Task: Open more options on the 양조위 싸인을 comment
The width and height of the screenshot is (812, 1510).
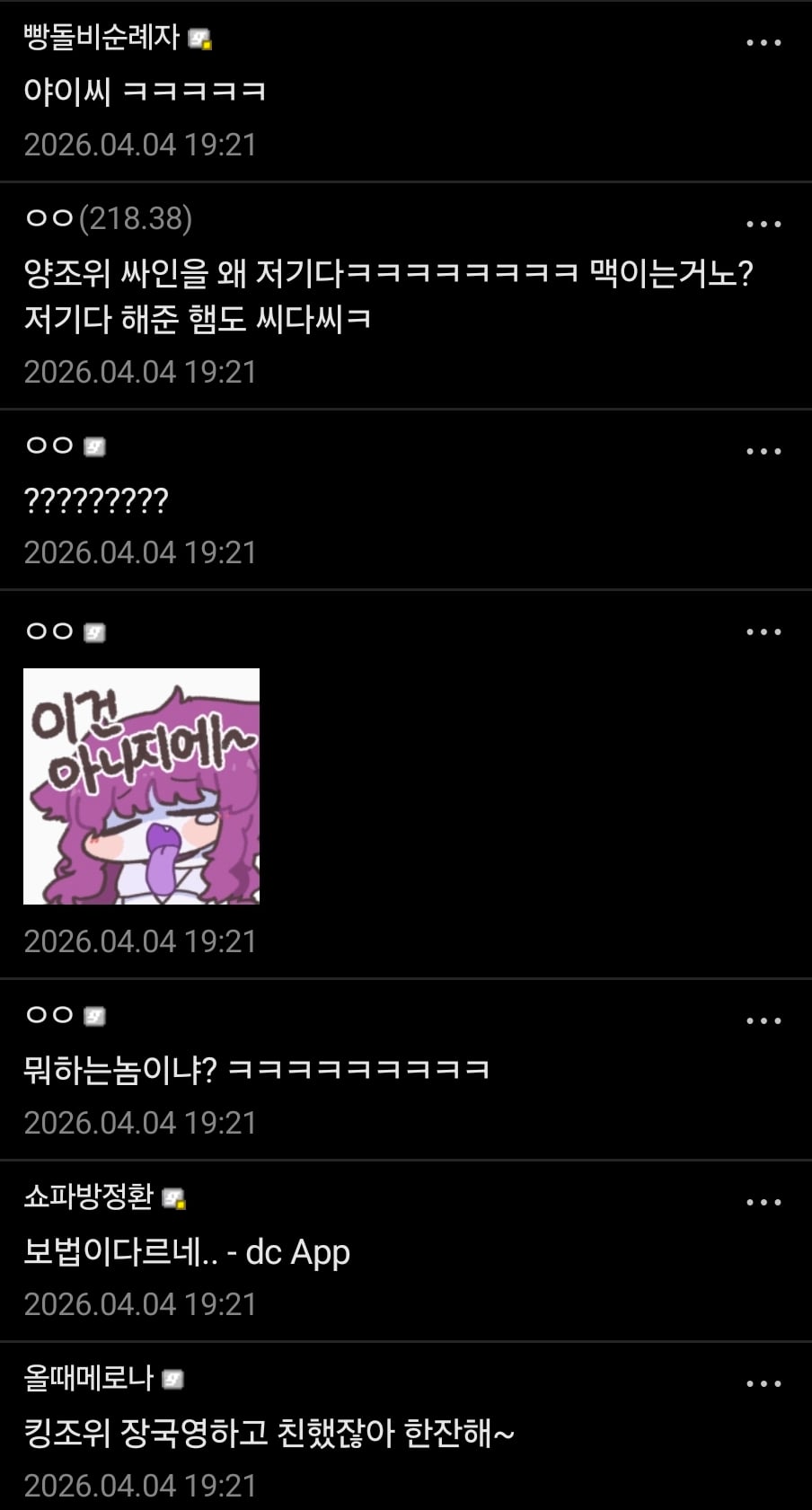Action: pos(763,224)
